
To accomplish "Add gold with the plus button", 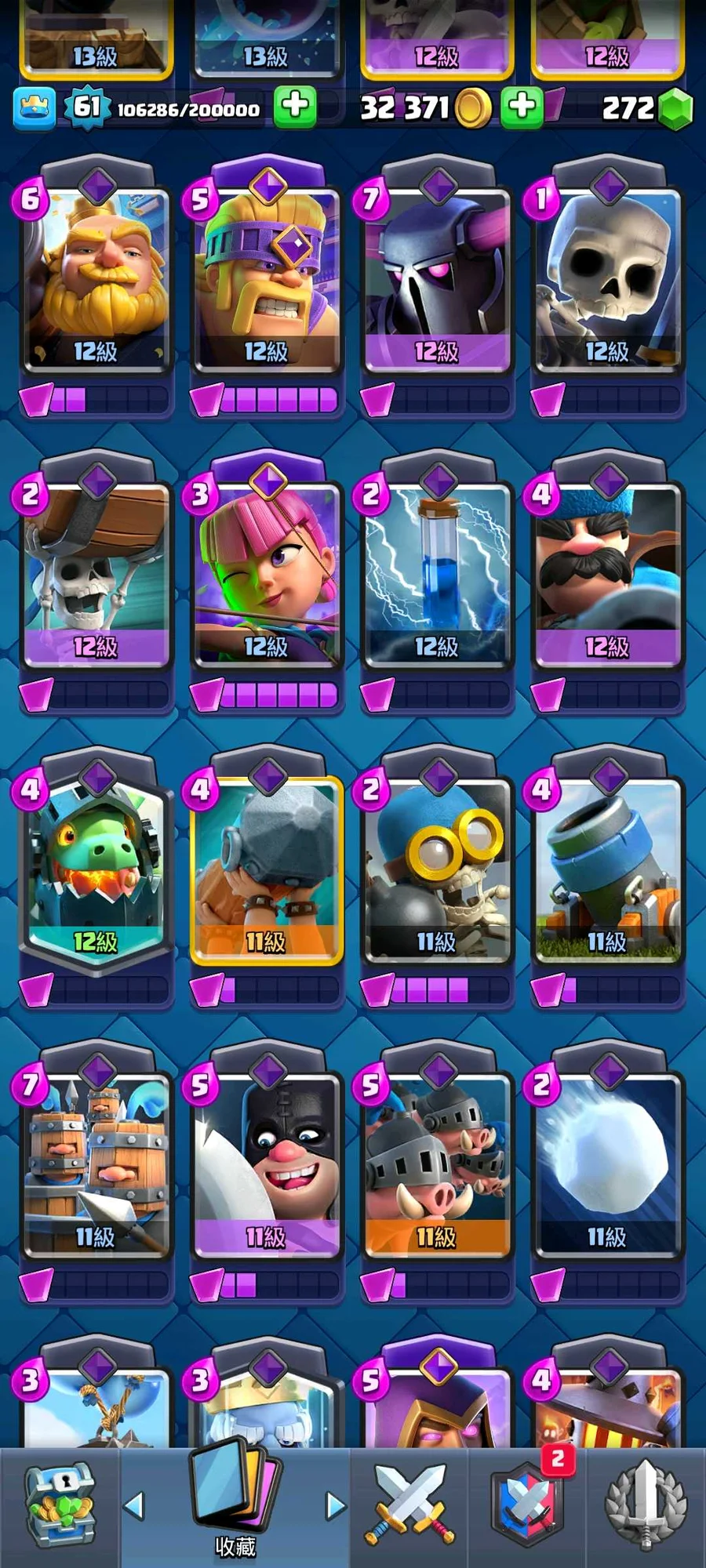I will [x=522, y=106].
